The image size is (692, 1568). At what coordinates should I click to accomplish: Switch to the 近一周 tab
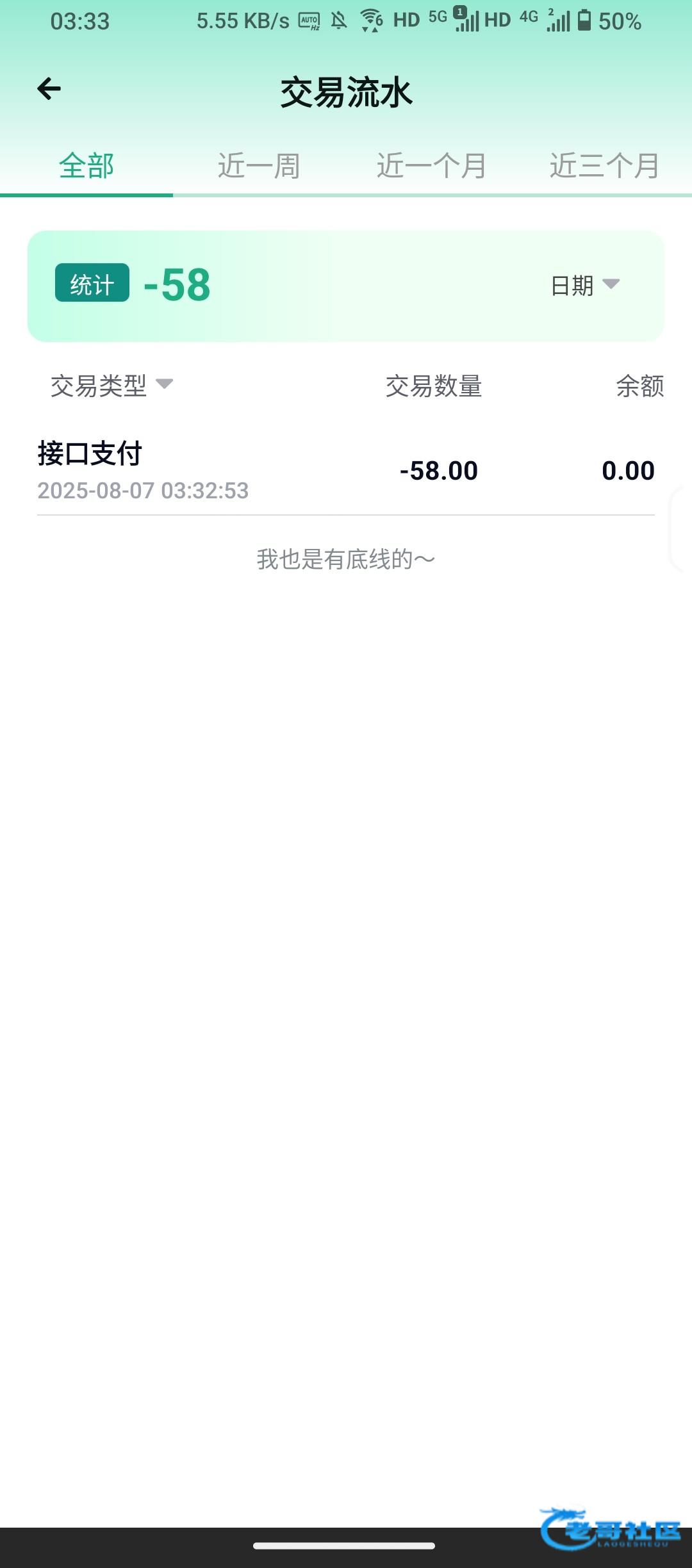(x=259, y=166)
